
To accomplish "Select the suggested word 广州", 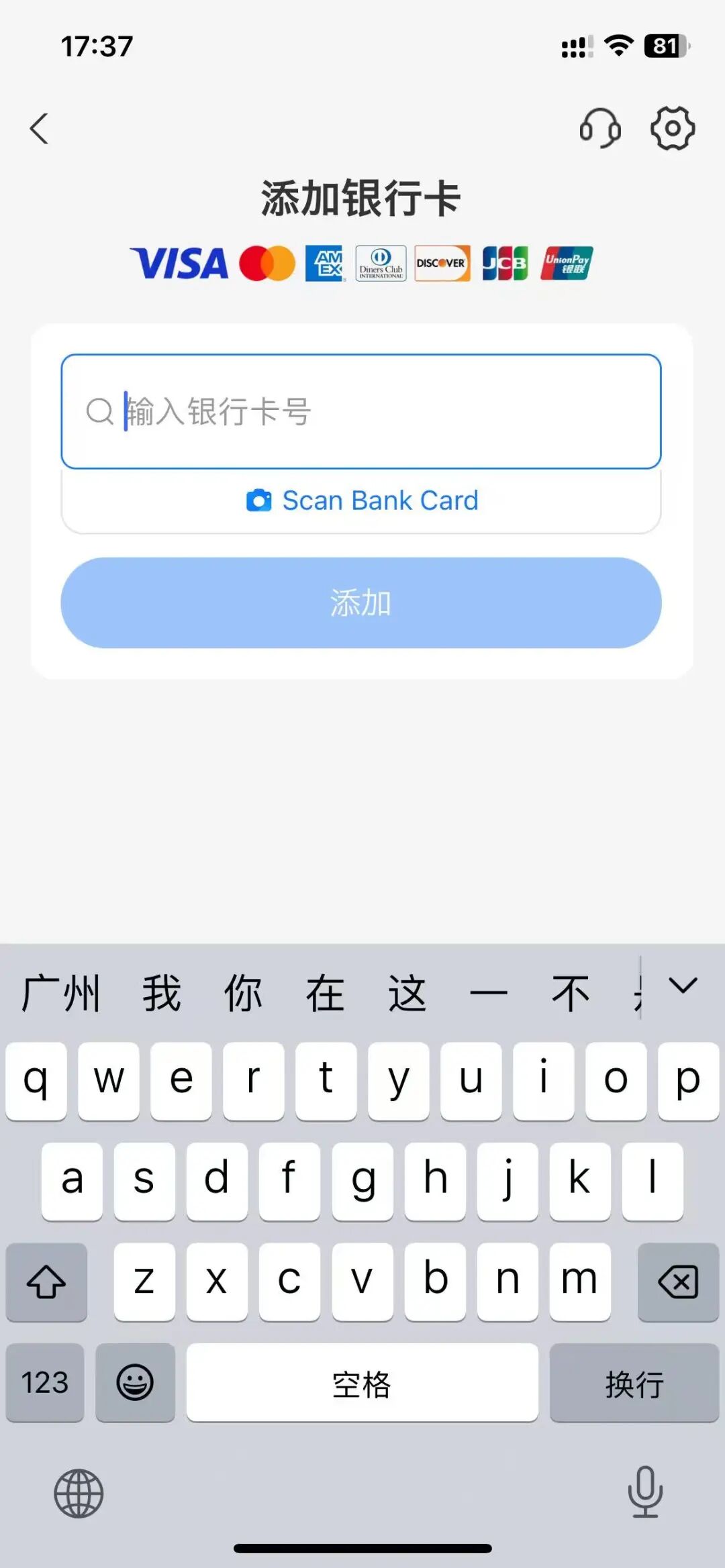I will [60, 993].
